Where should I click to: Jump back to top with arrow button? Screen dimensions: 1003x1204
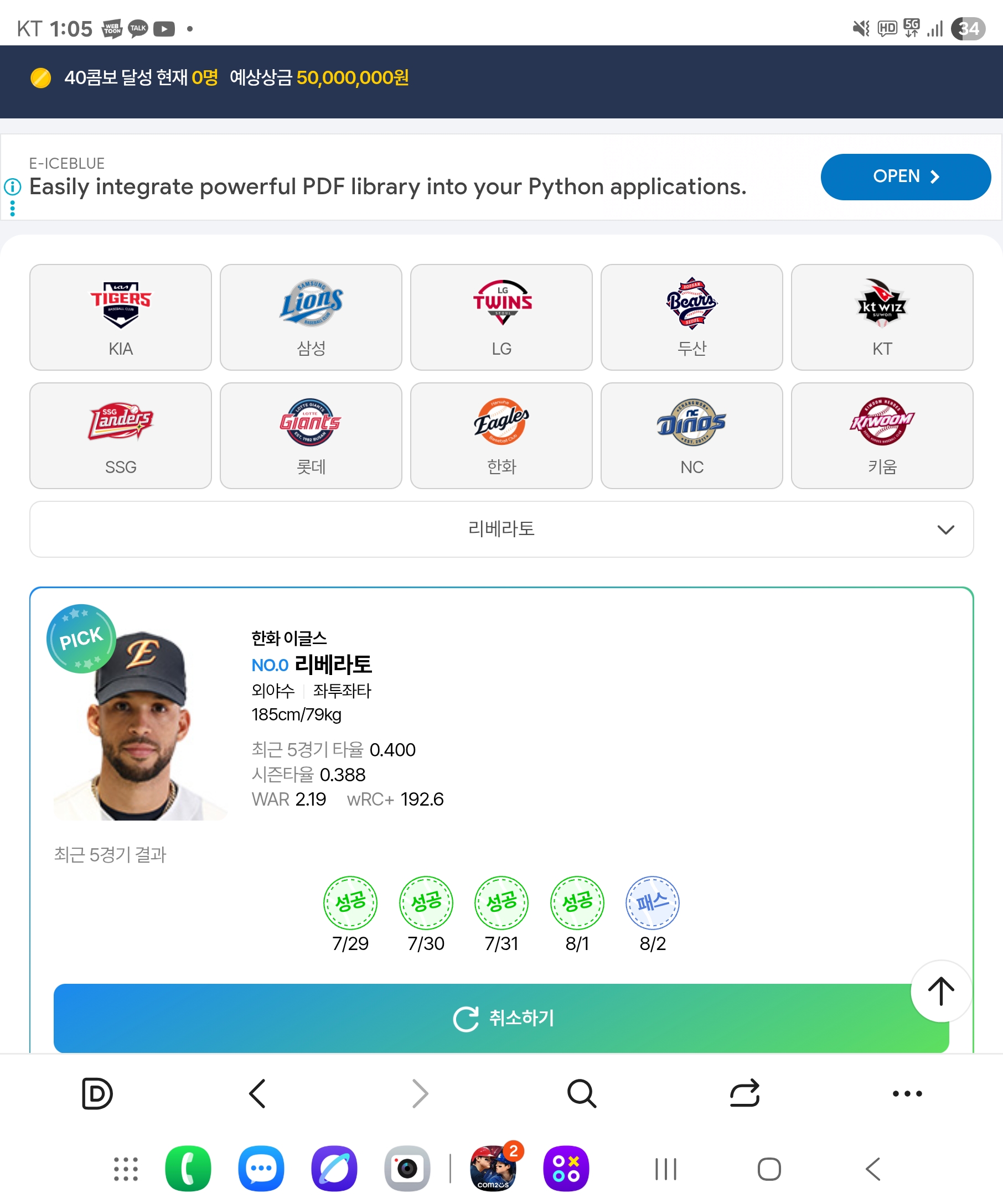tap(940, 992)
